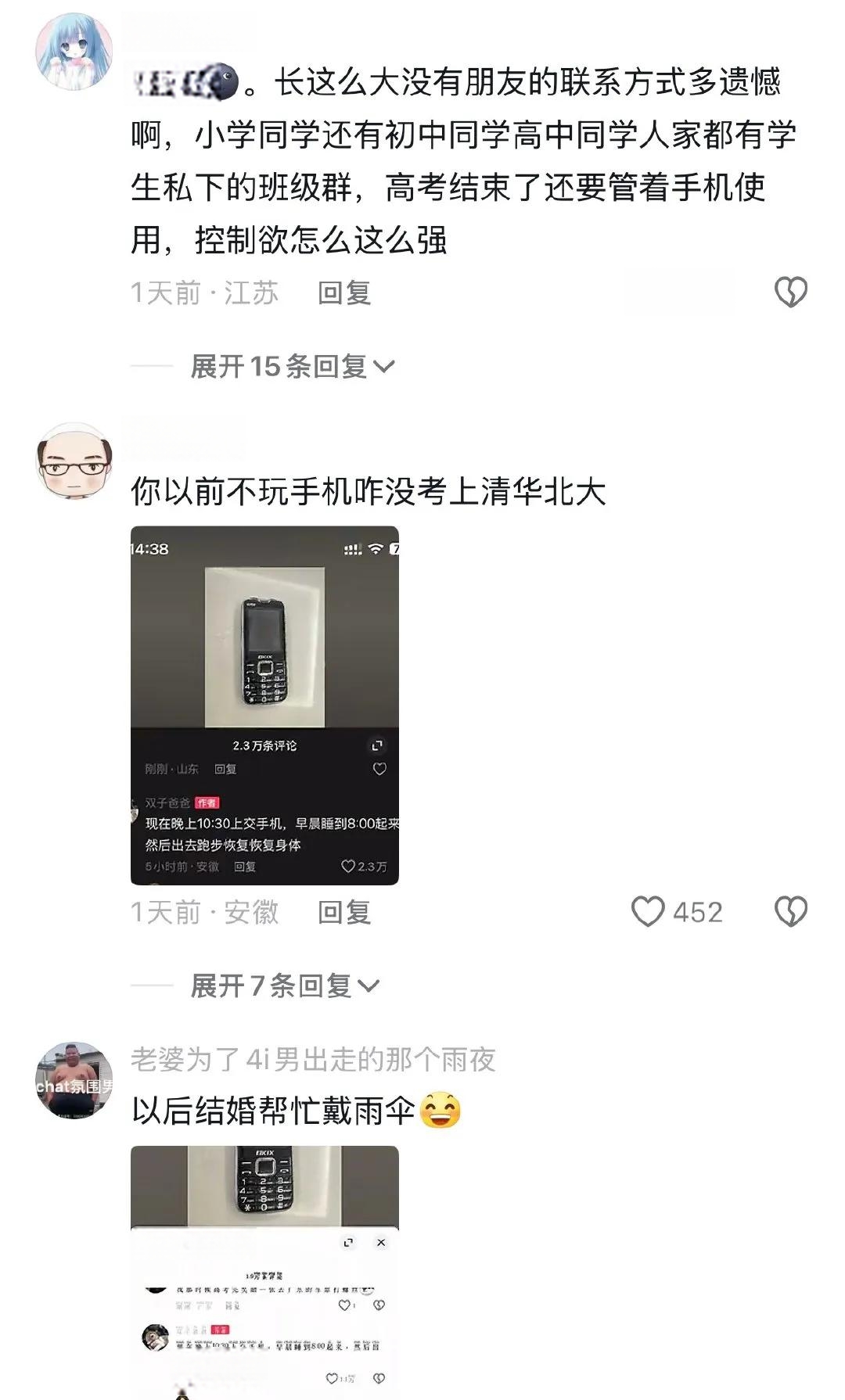845x1400 pixels.
Task: Open 老婆为了4i男出走的那个雨夜 profile
Action: click(x=313, y=1060)
